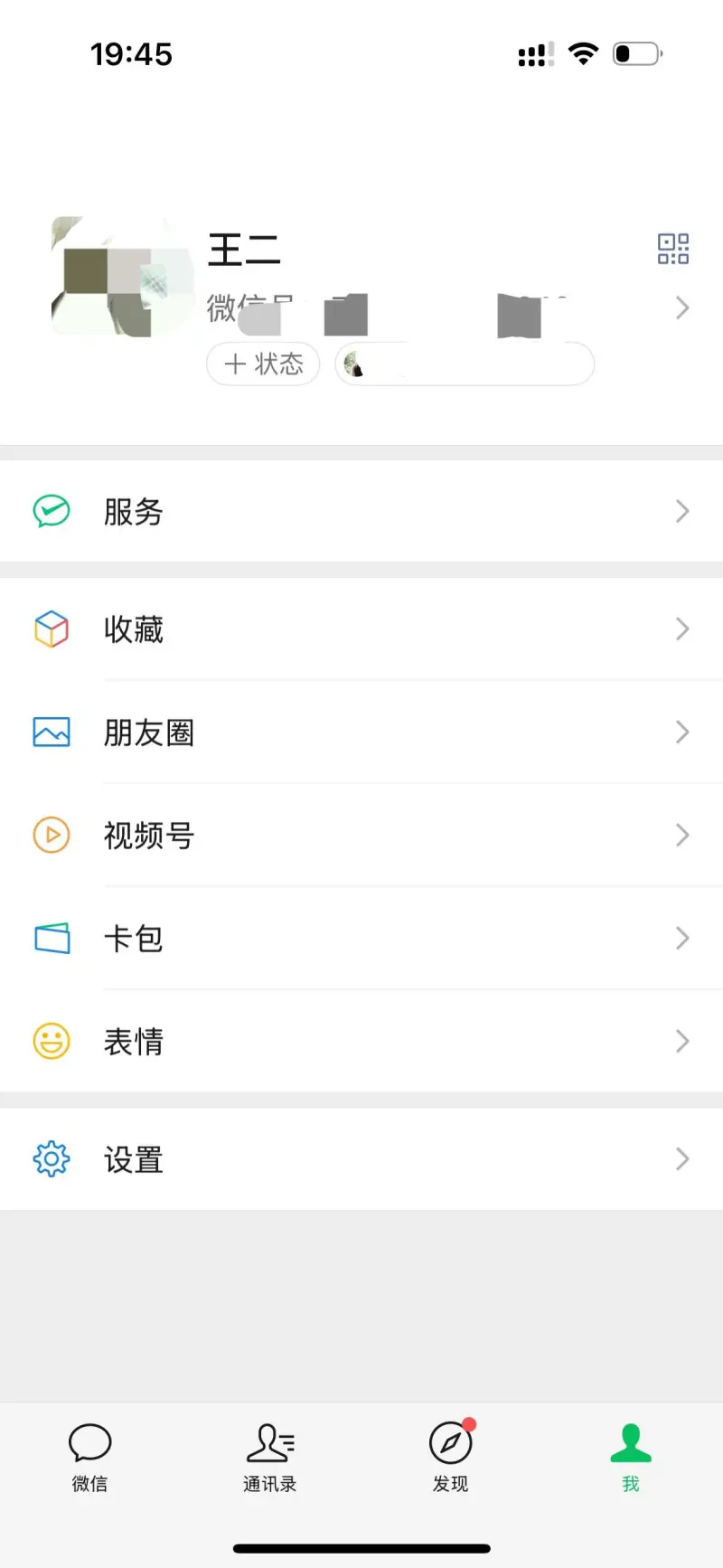Tap the profile avatar picture
The width and height of the screenshot is (723, 1568).
click(123, 277)
